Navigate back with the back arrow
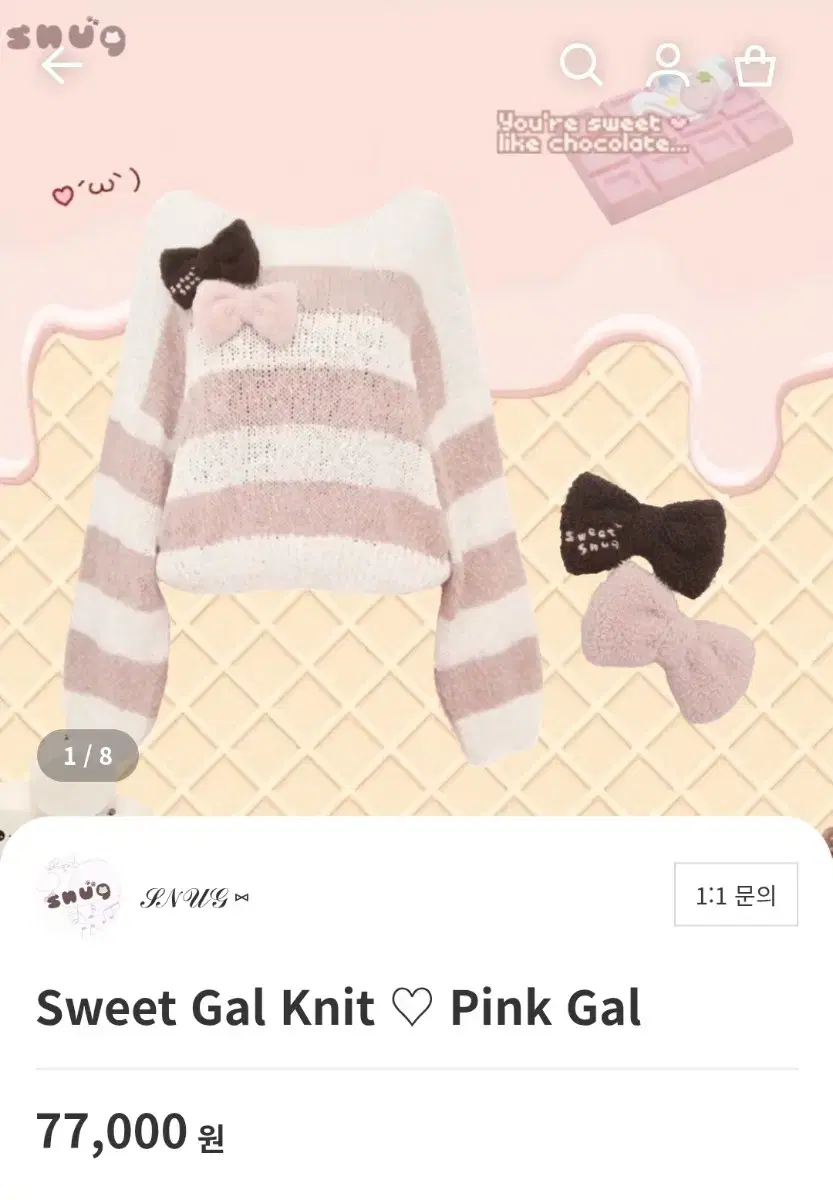 (64, 63)
